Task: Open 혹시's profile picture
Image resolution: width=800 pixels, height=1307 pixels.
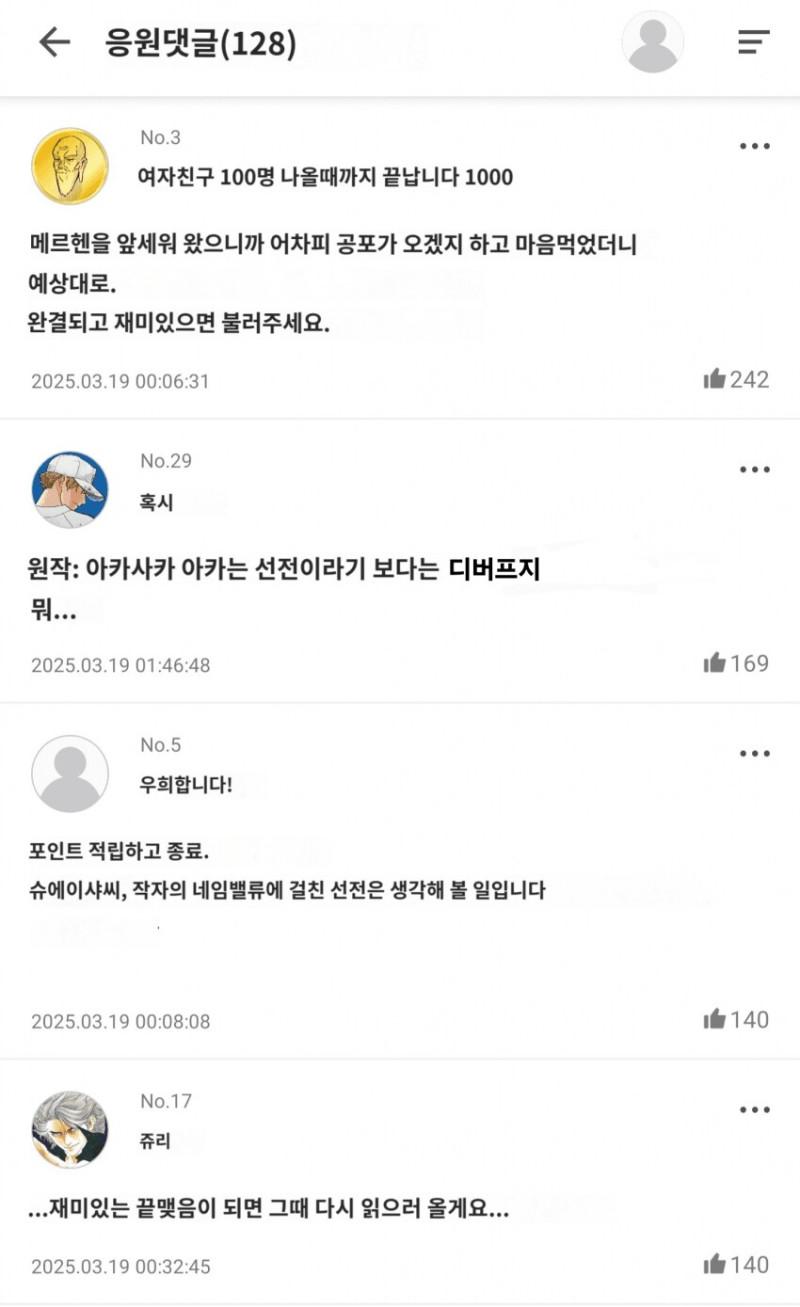Action: [70, 489]
